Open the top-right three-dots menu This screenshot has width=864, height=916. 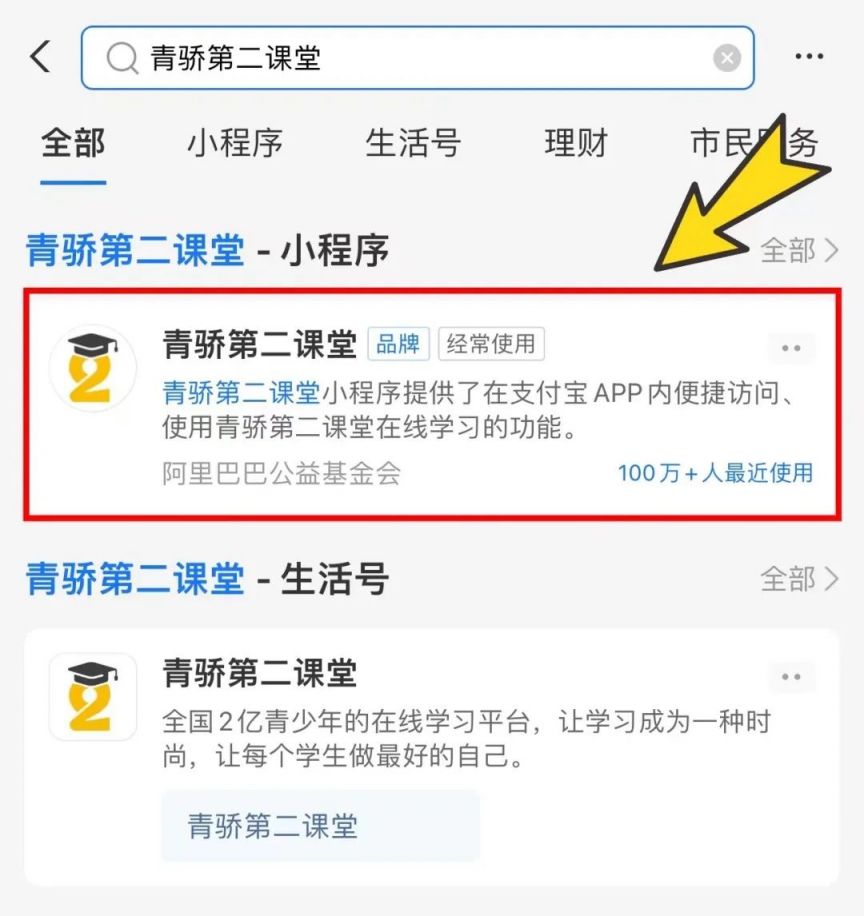point(809,57)
